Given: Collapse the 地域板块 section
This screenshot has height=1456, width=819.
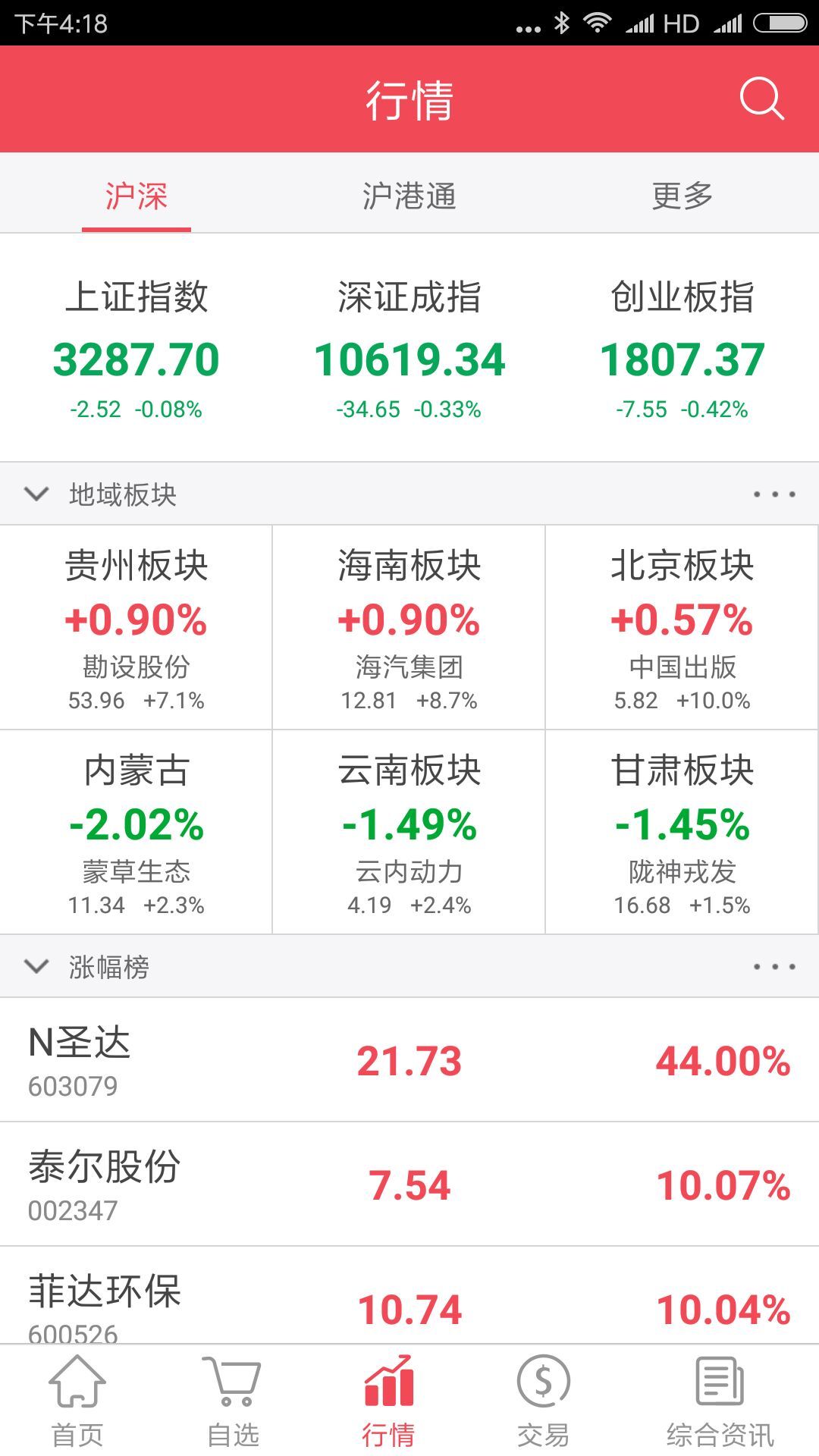Looking at the screenshot, I should [x=36, y=494].
